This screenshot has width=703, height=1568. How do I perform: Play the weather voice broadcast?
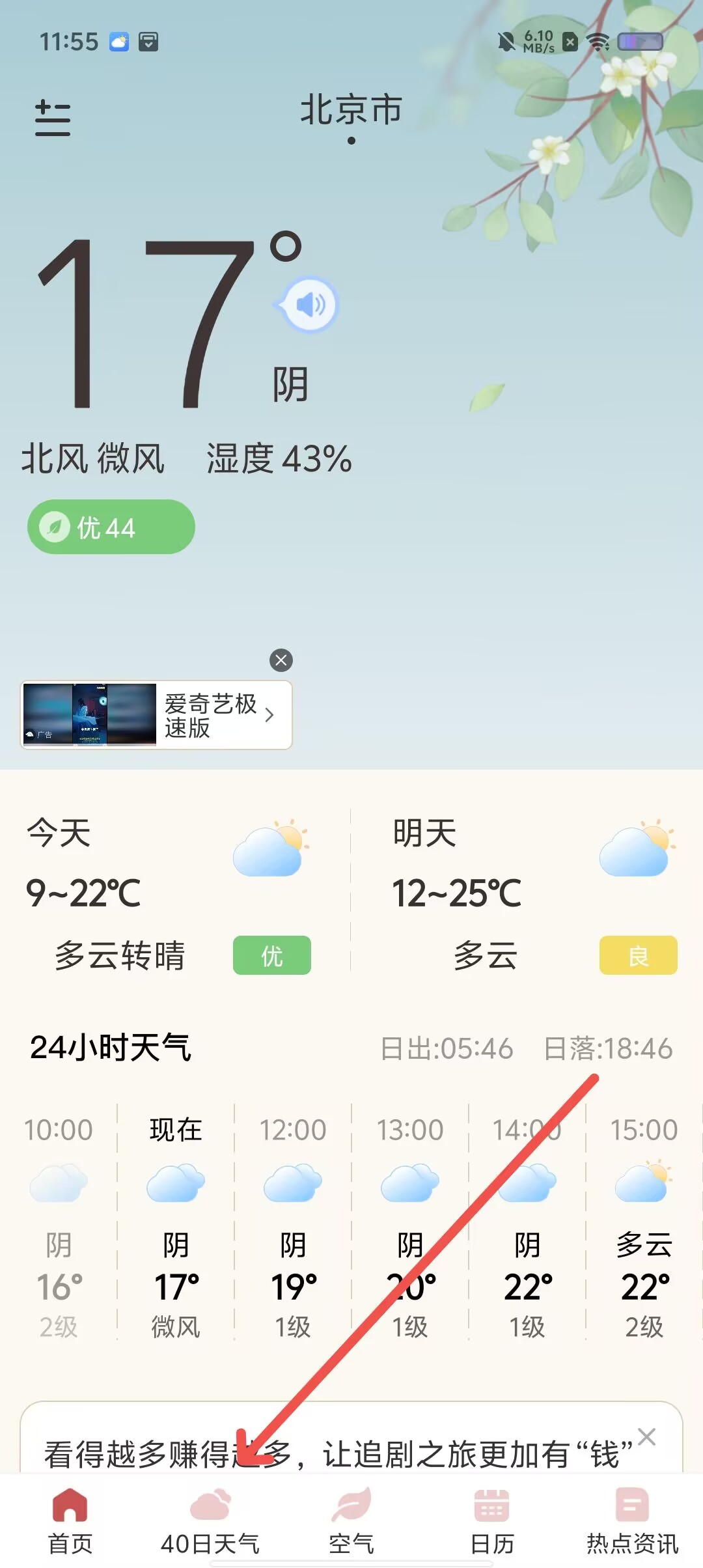coord(310,305)
